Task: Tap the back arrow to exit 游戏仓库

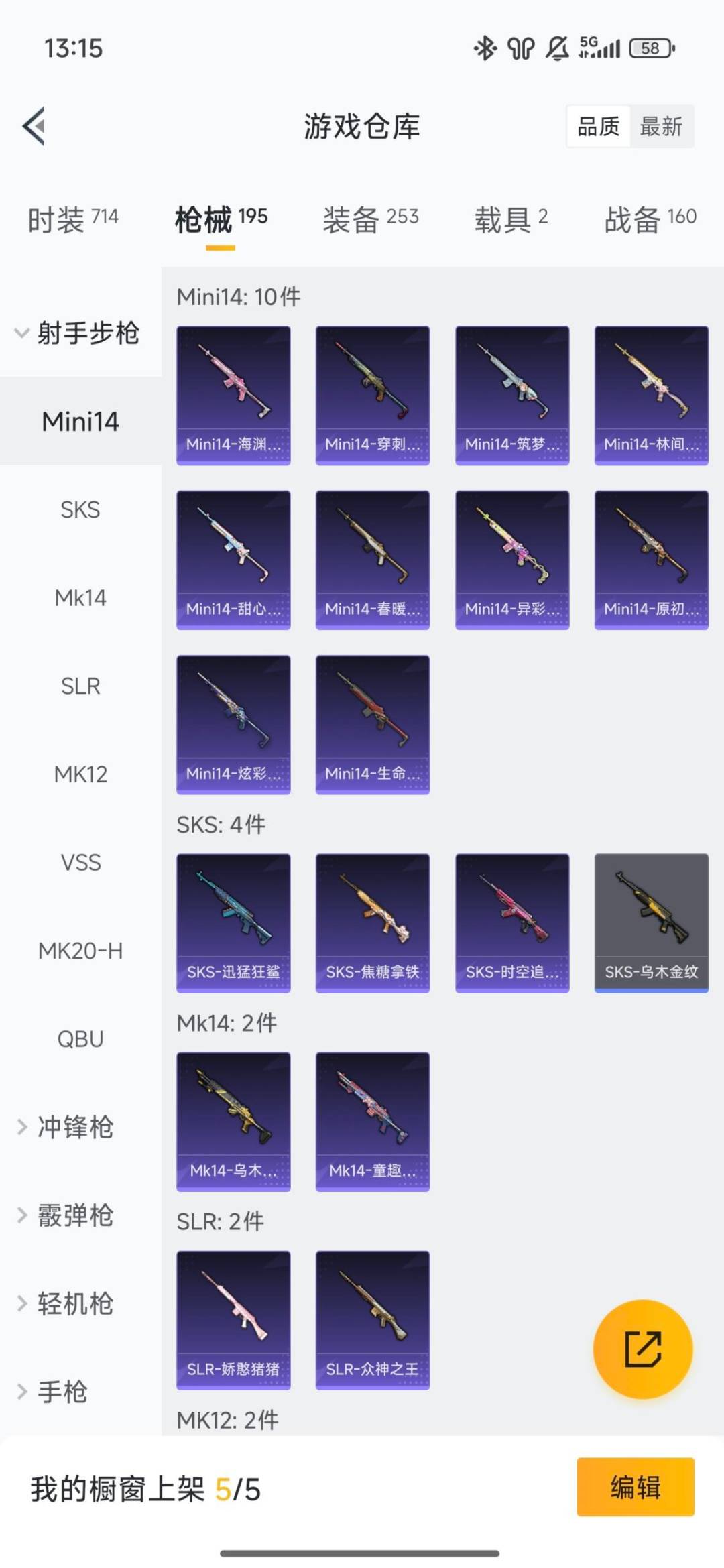Action: pos(33,127)
